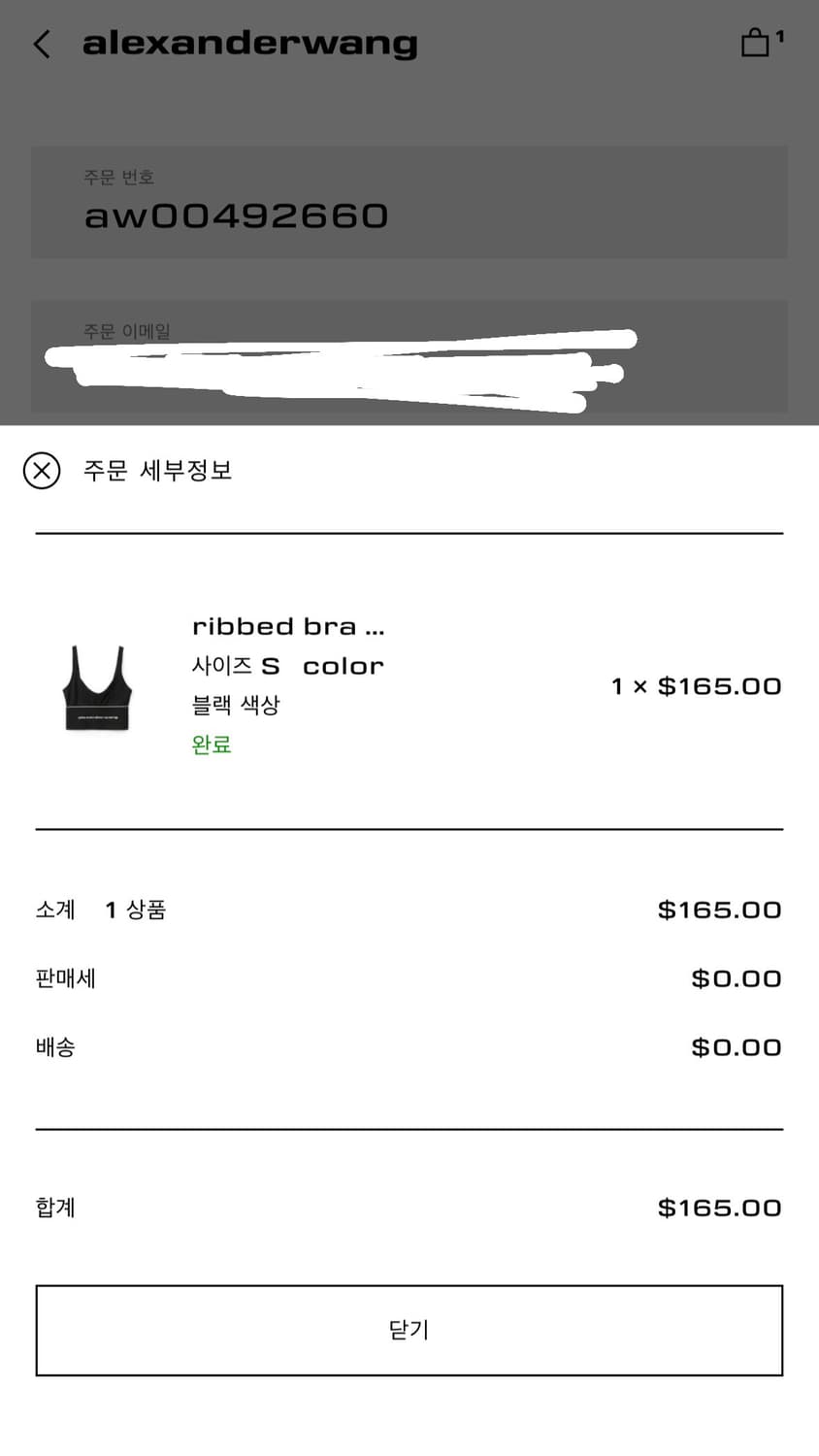Expand the truncated ribbed bra title
The height and width of the screenshot is (1456, 819).
[x=287, y=626]
